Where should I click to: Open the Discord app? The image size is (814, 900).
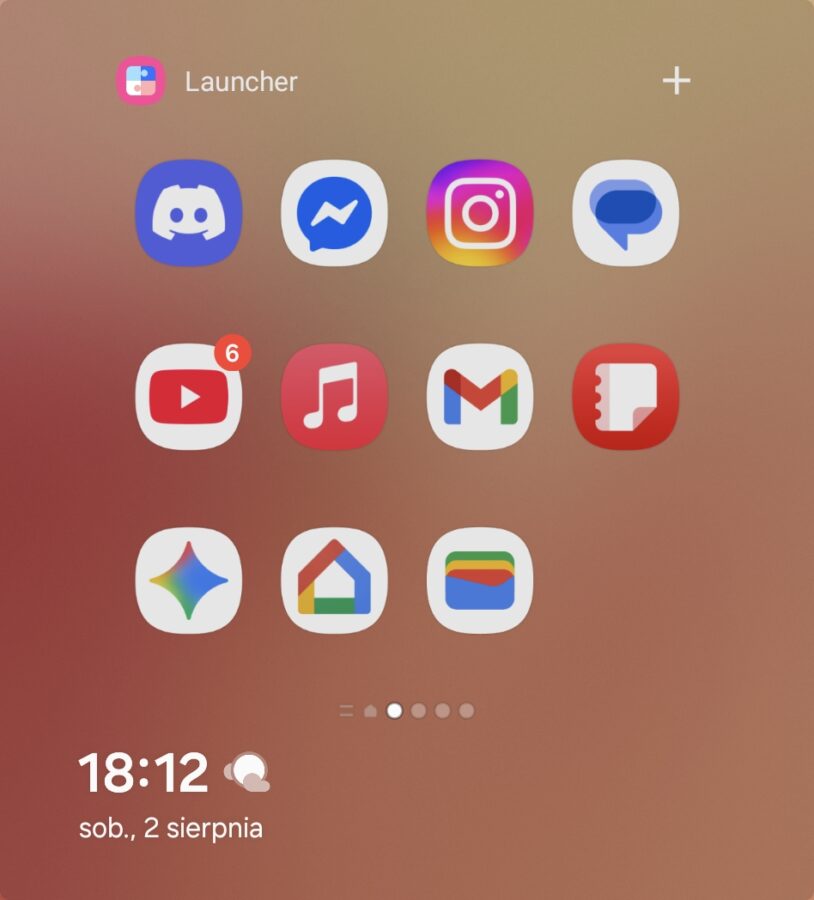click(x=188, y=213)
